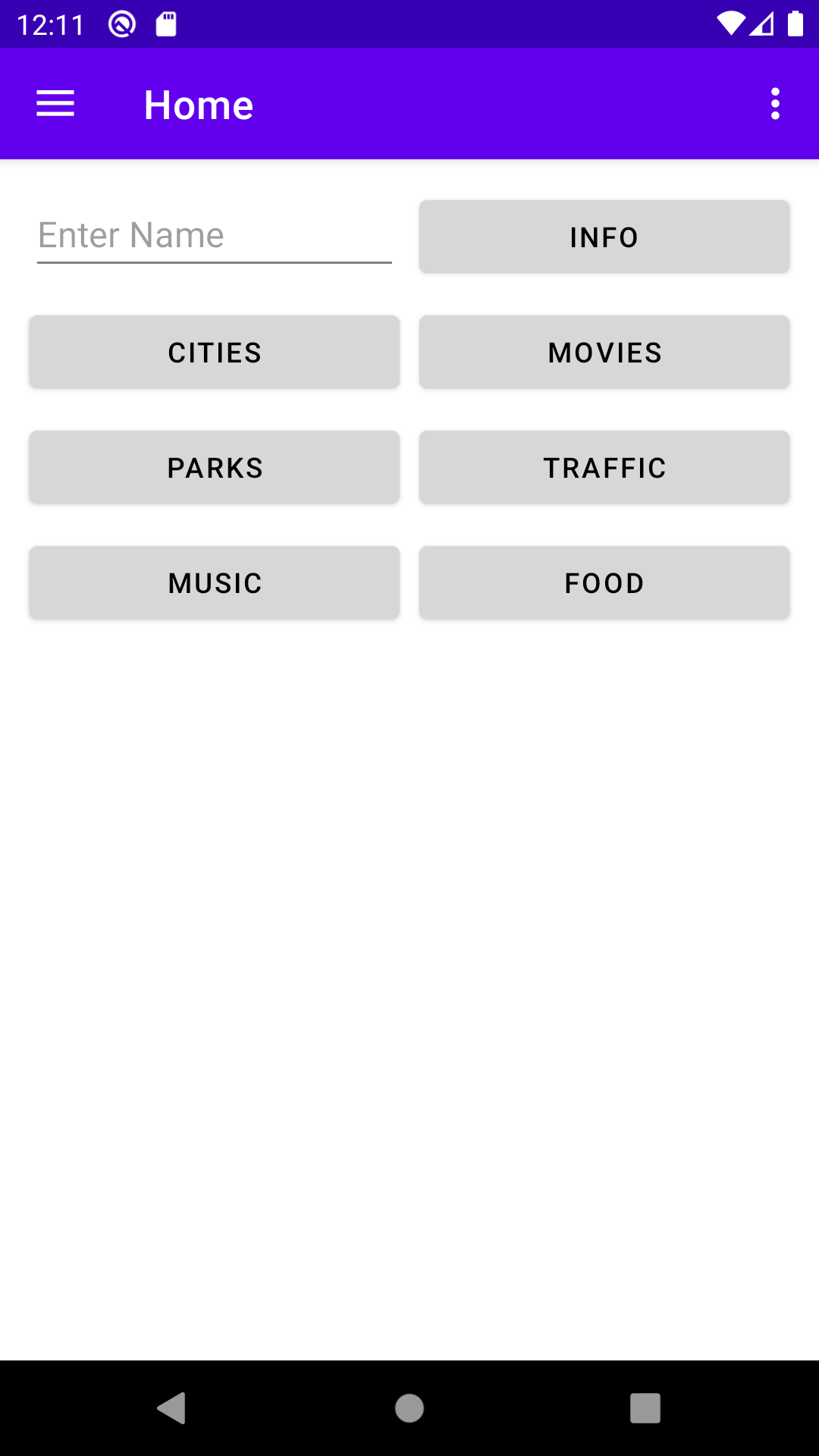Check TRAFFIC updates
Screen dimensions: 819x1456
[604, 467]
